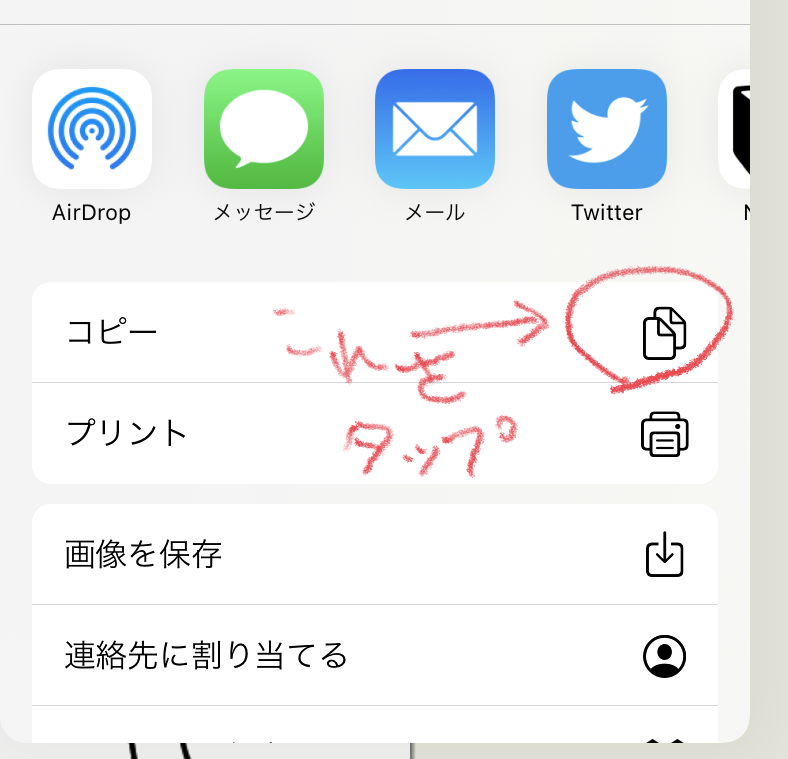Share via AirDrop
Viewport: 788px width, 759px height.
coord(92,129)
